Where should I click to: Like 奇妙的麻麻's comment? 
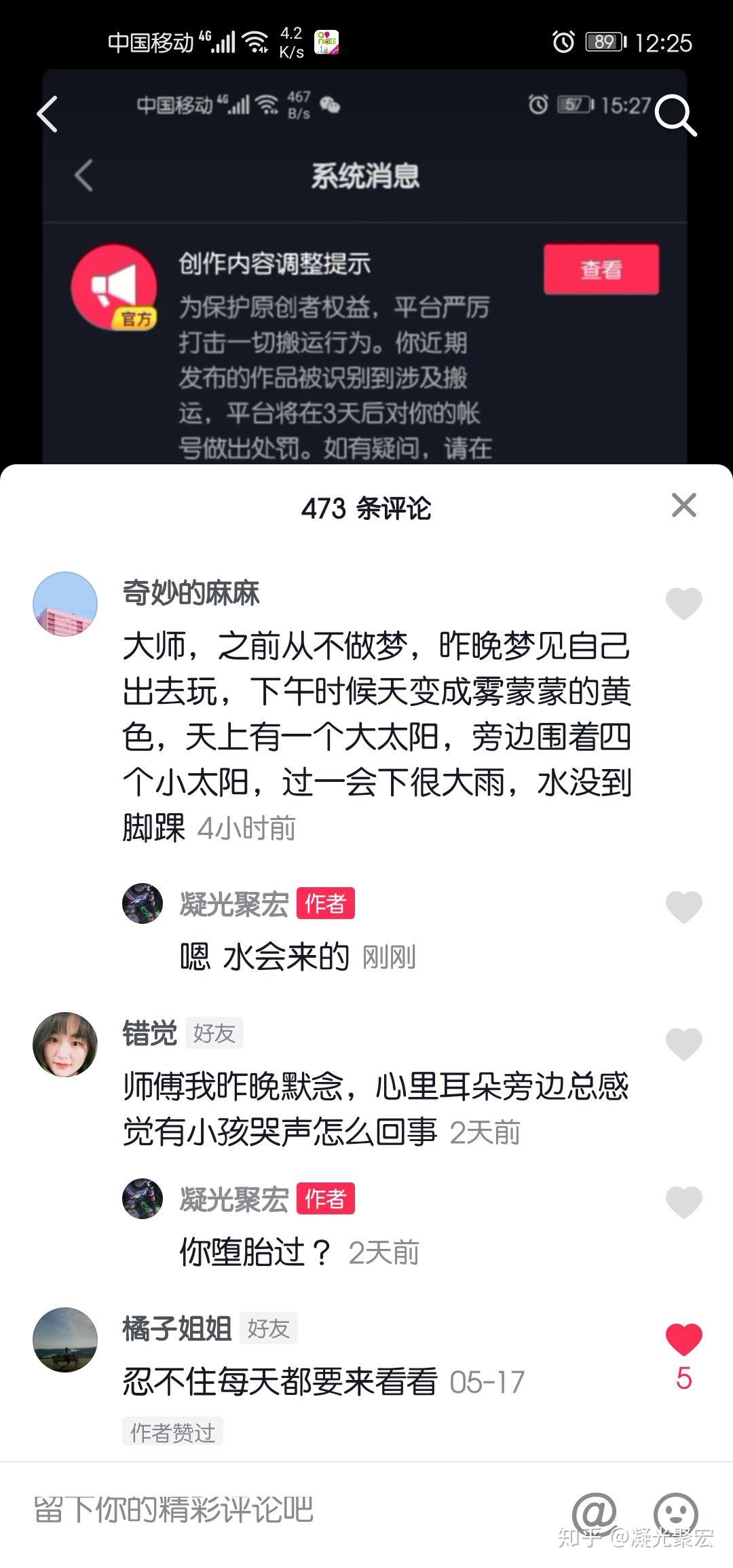pyautogui.click(x=683, y=603)
